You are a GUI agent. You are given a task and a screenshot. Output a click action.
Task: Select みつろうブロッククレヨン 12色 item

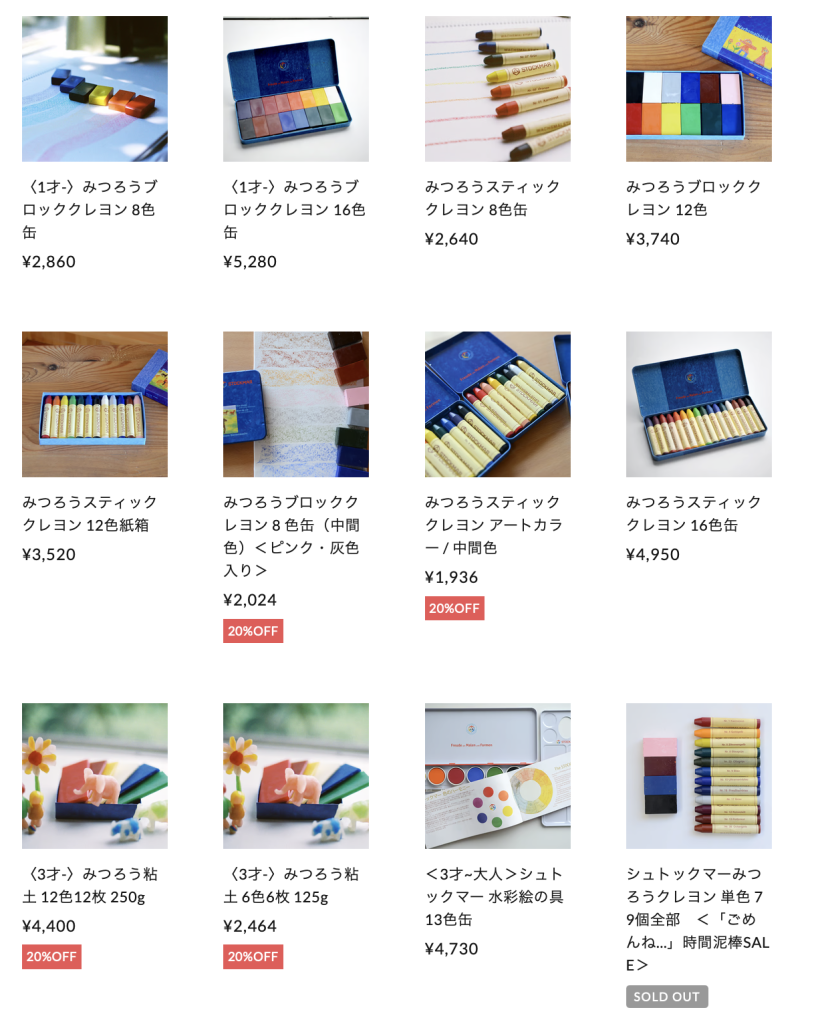pos(698,89)
